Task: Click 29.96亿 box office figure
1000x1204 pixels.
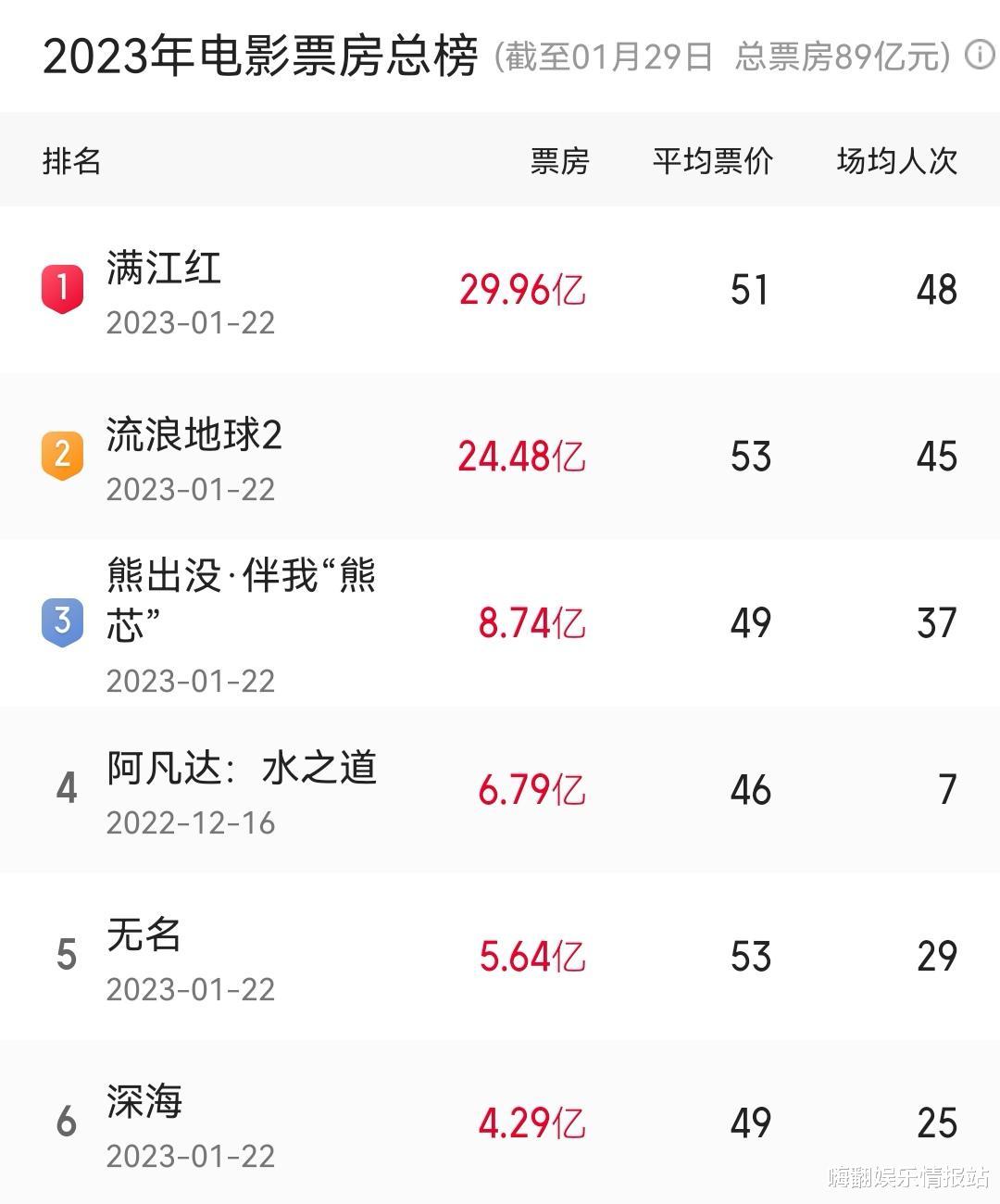Action: [523, 289]
